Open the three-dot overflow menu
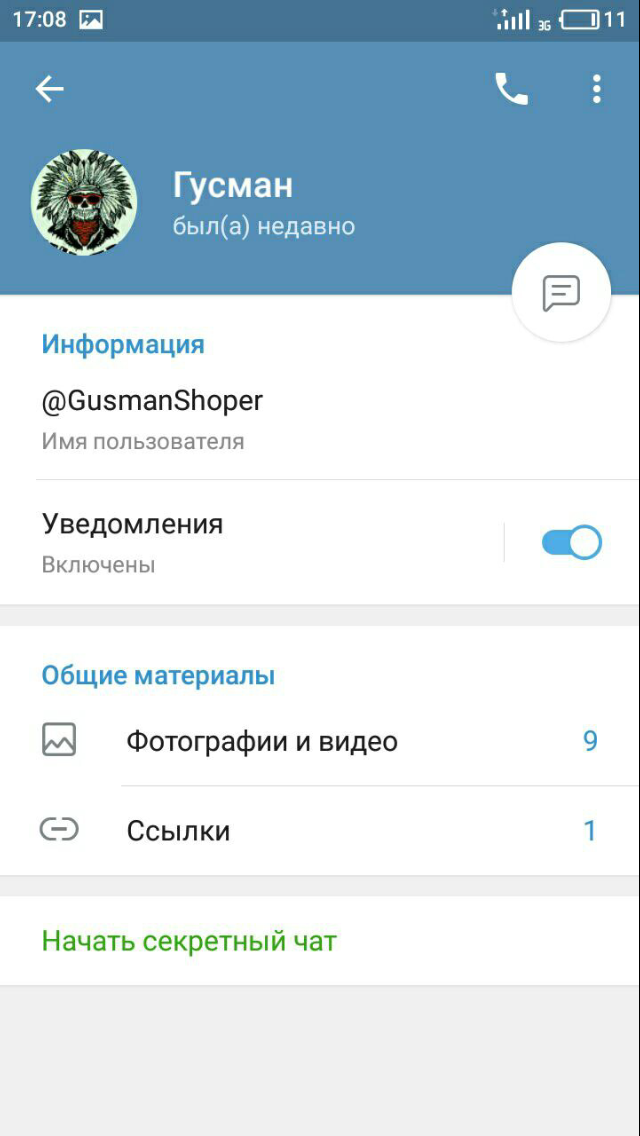Viewport: 640px width, 1136px height. [x=597, y=89]
